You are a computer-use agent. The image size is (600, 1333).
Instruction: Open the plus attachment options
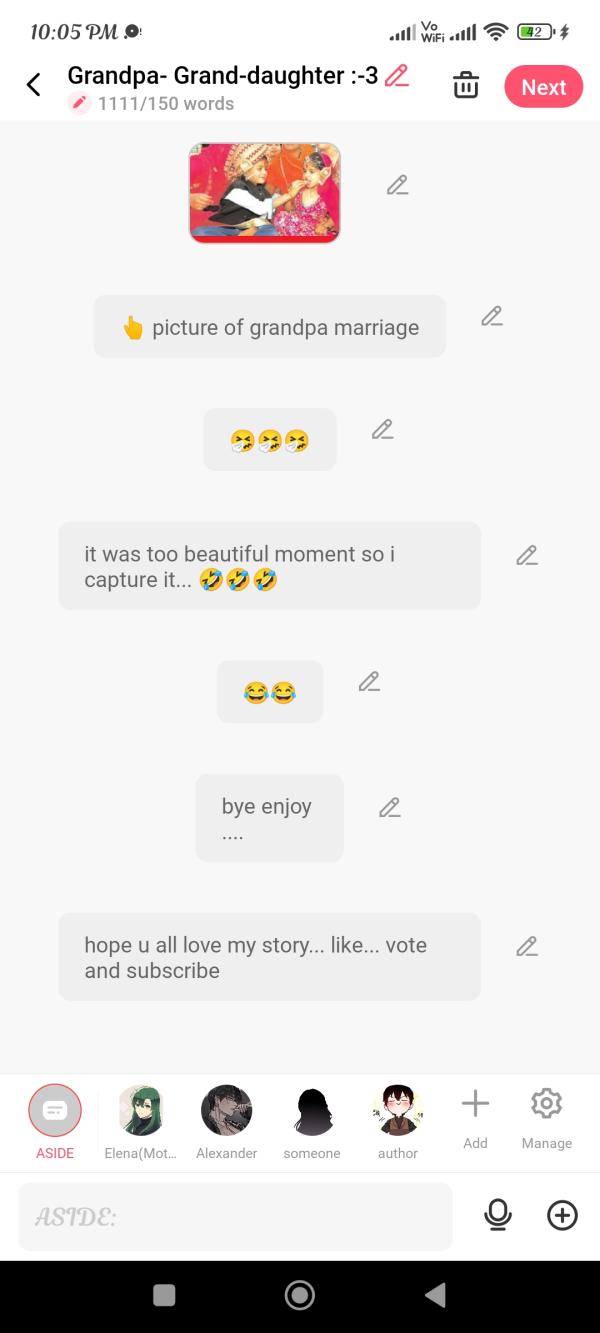click(x=562, y=1215)
